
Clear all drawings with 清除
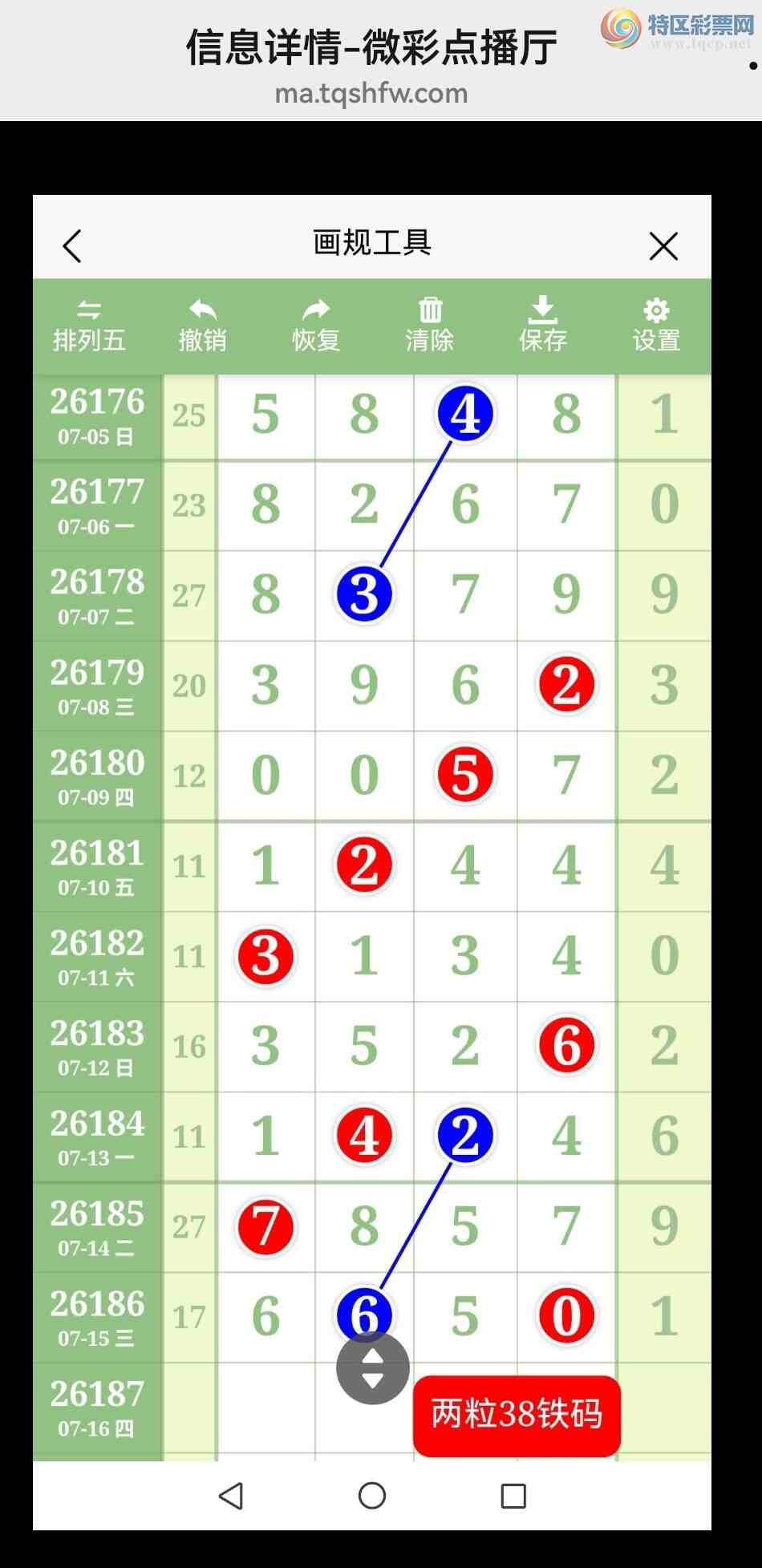click(430, 326)
